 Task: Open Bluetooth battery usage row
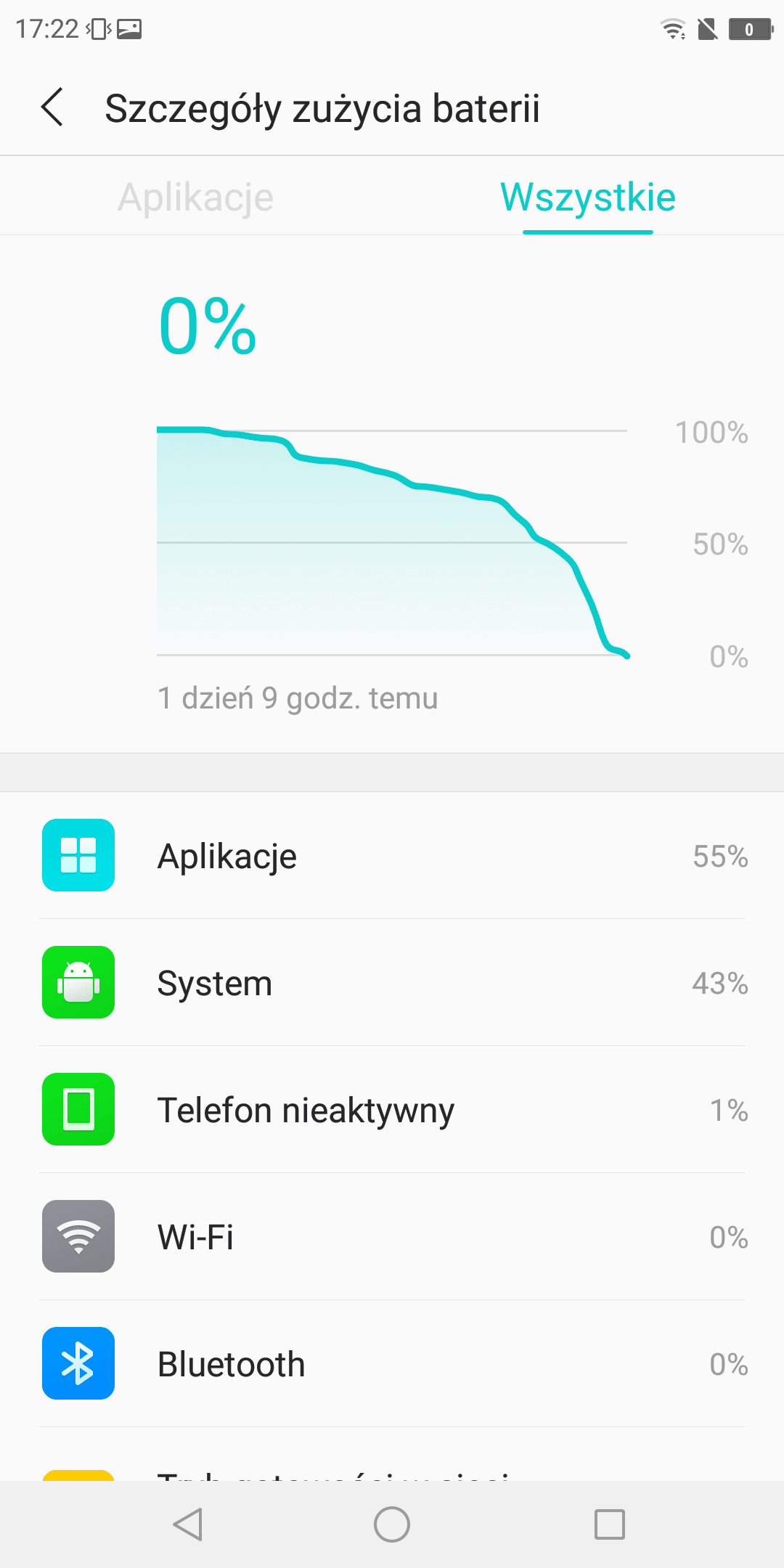[x=392, y=1363]
